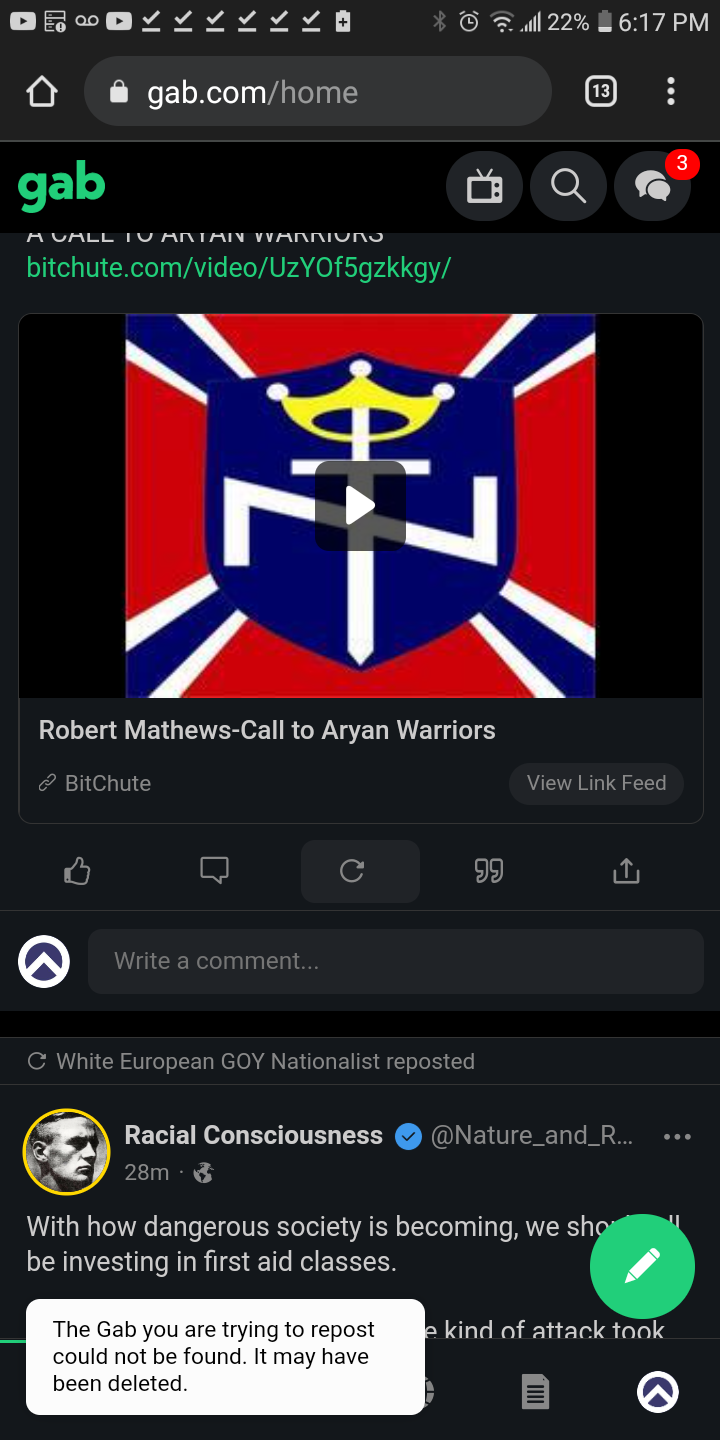
Task: Tap View Link Feed button
Action: 596,783
